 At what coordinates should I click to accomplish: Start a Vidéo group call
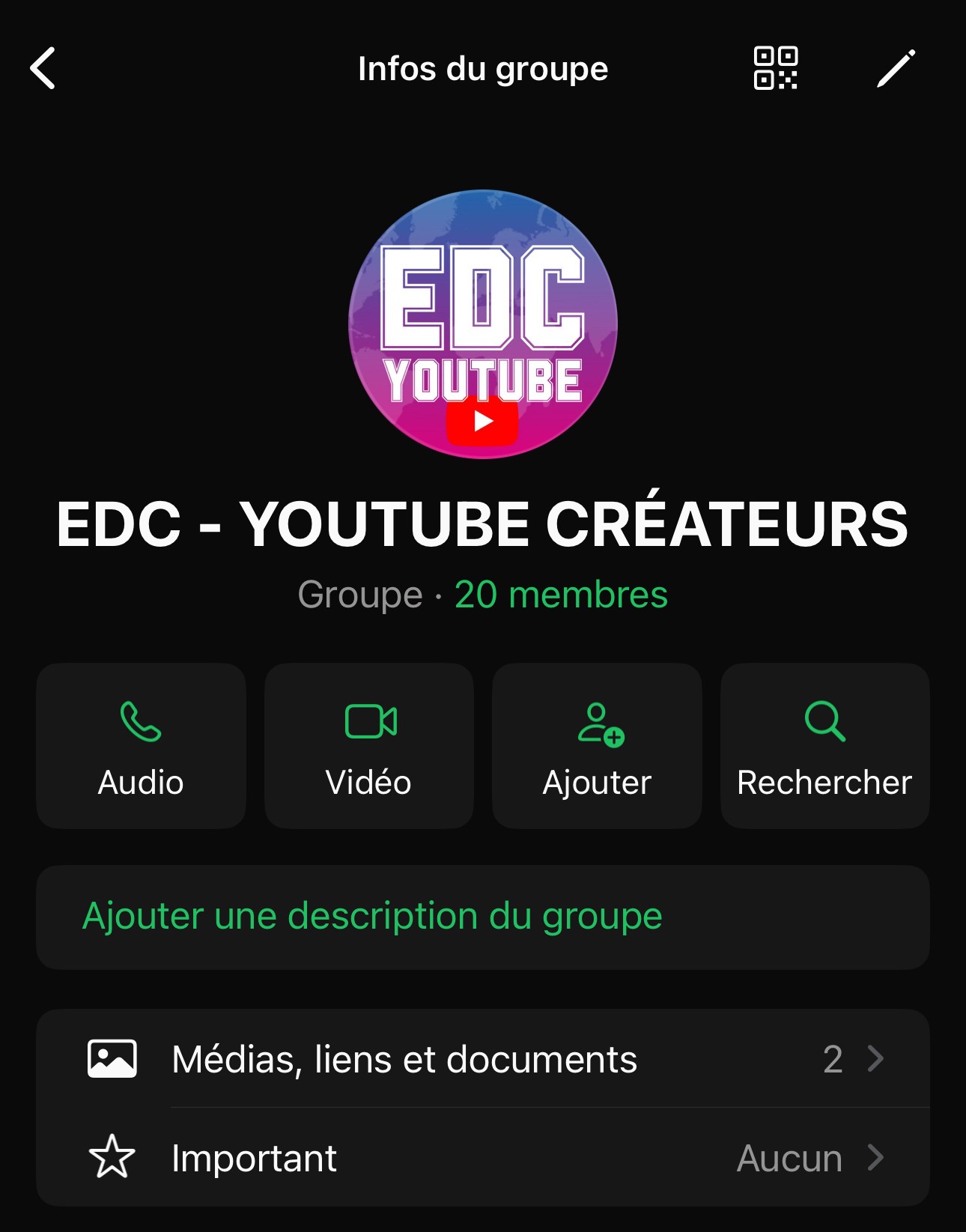(x=369, y=746)
